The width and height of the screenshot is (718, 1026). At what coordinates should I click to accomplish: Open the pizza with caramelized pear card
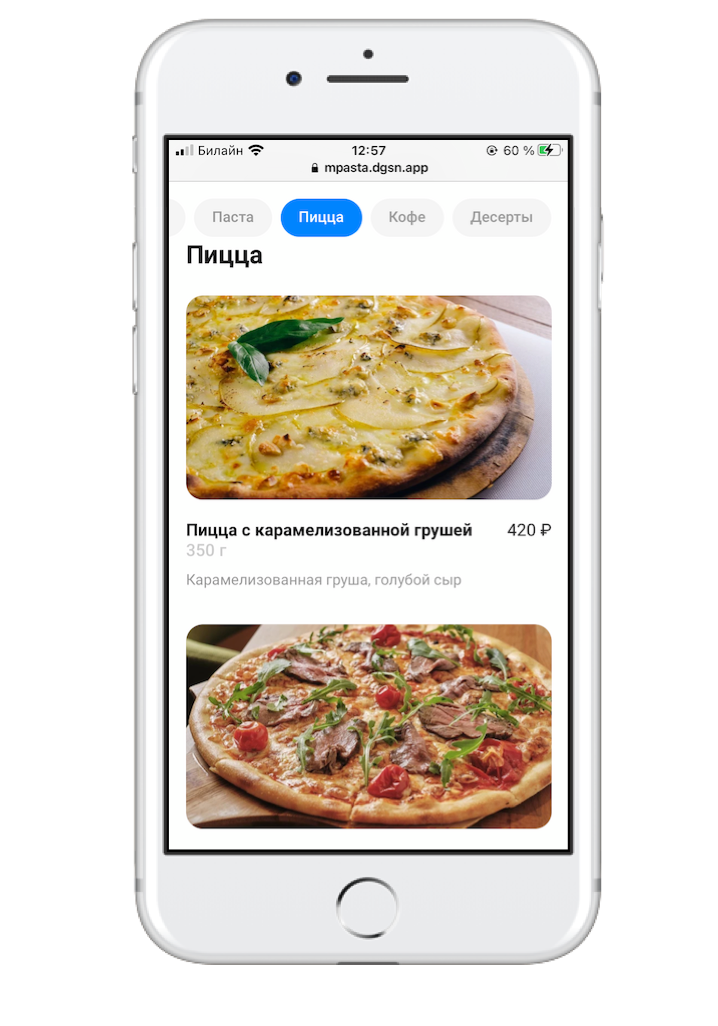[368, 398]
